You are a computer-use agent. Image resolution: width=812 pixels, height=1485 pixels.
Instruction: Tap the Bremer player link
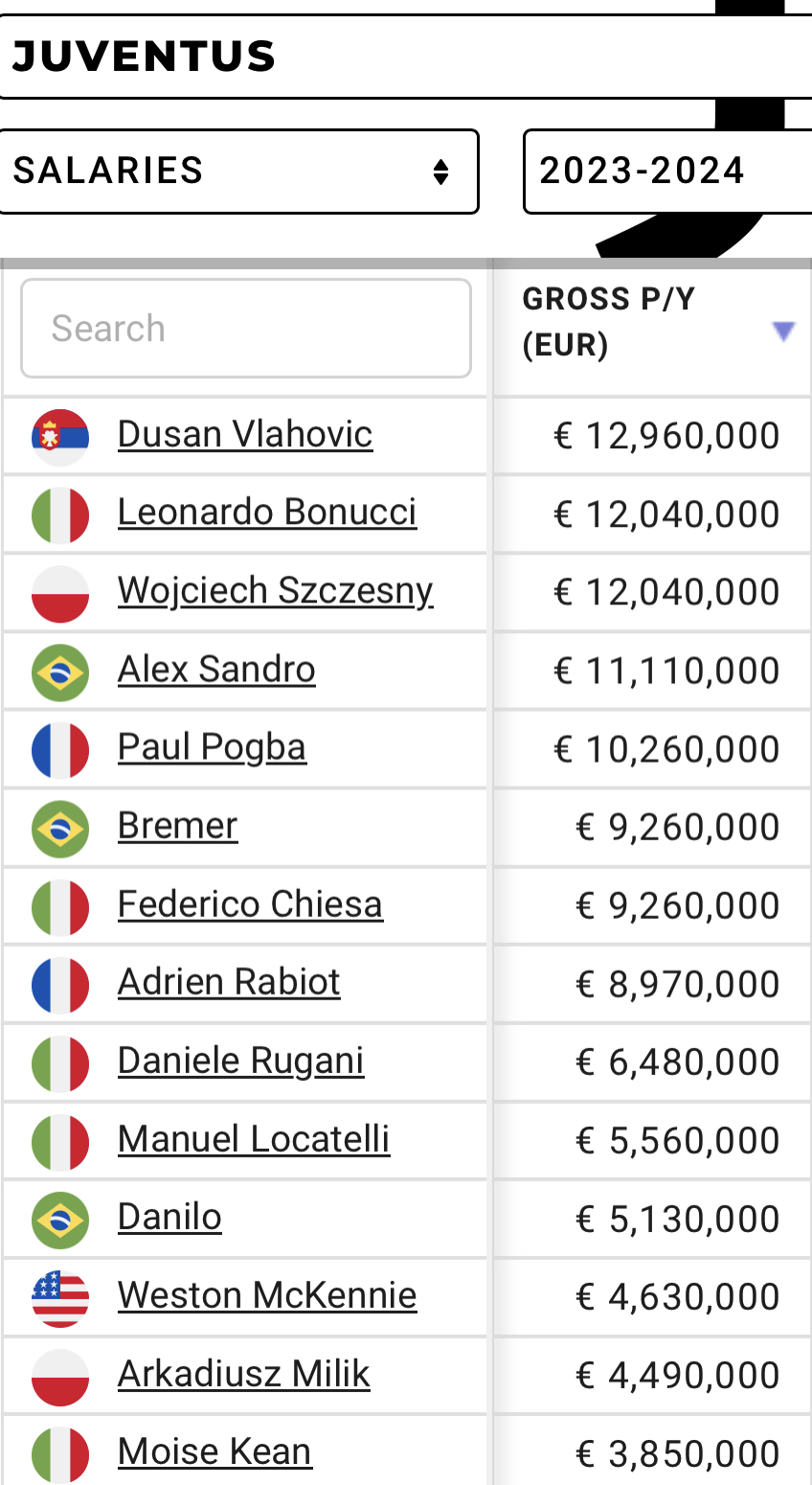(x=177, y=826)
